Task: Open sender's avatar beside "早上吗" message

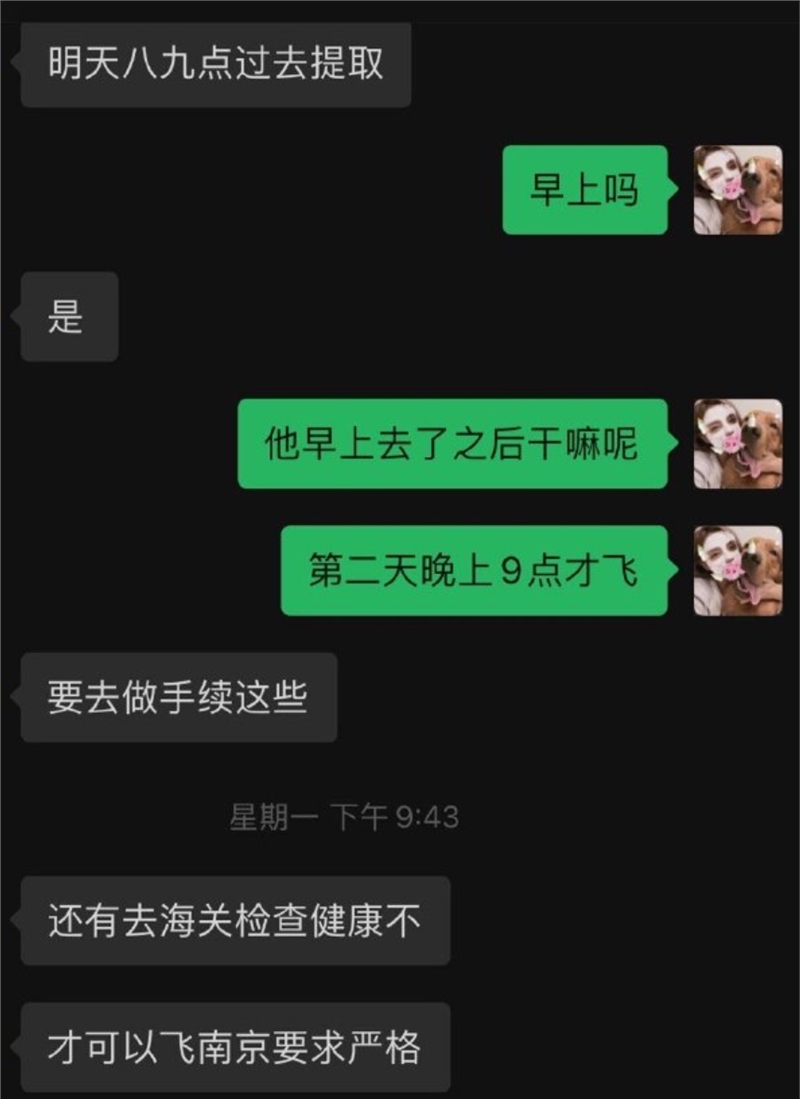Action: click(738, 190)
